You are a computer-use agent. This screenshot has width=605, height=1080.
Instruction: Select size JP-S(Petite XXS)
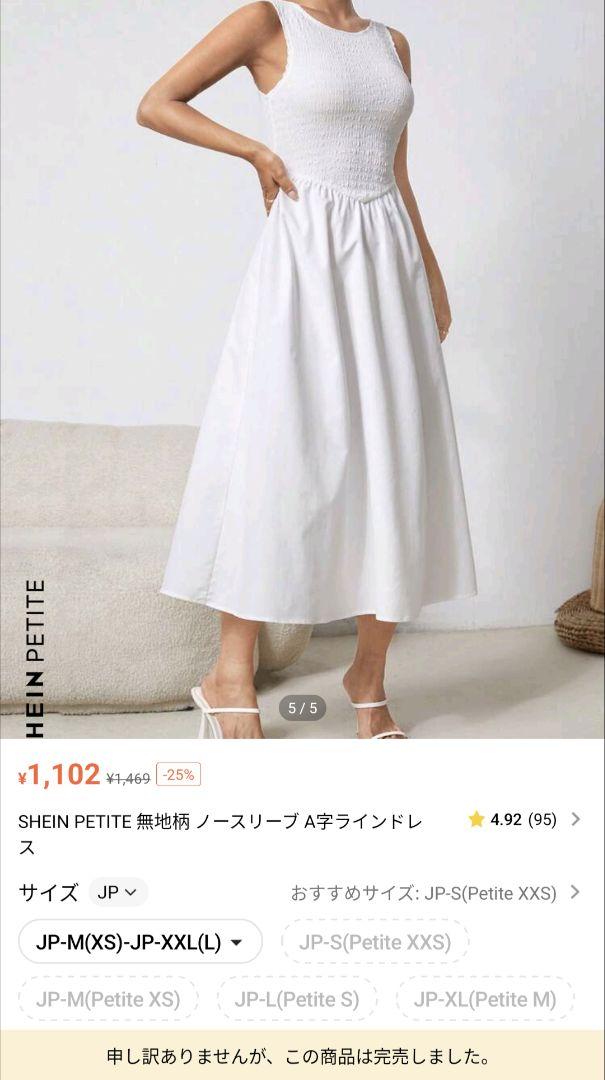375,942
